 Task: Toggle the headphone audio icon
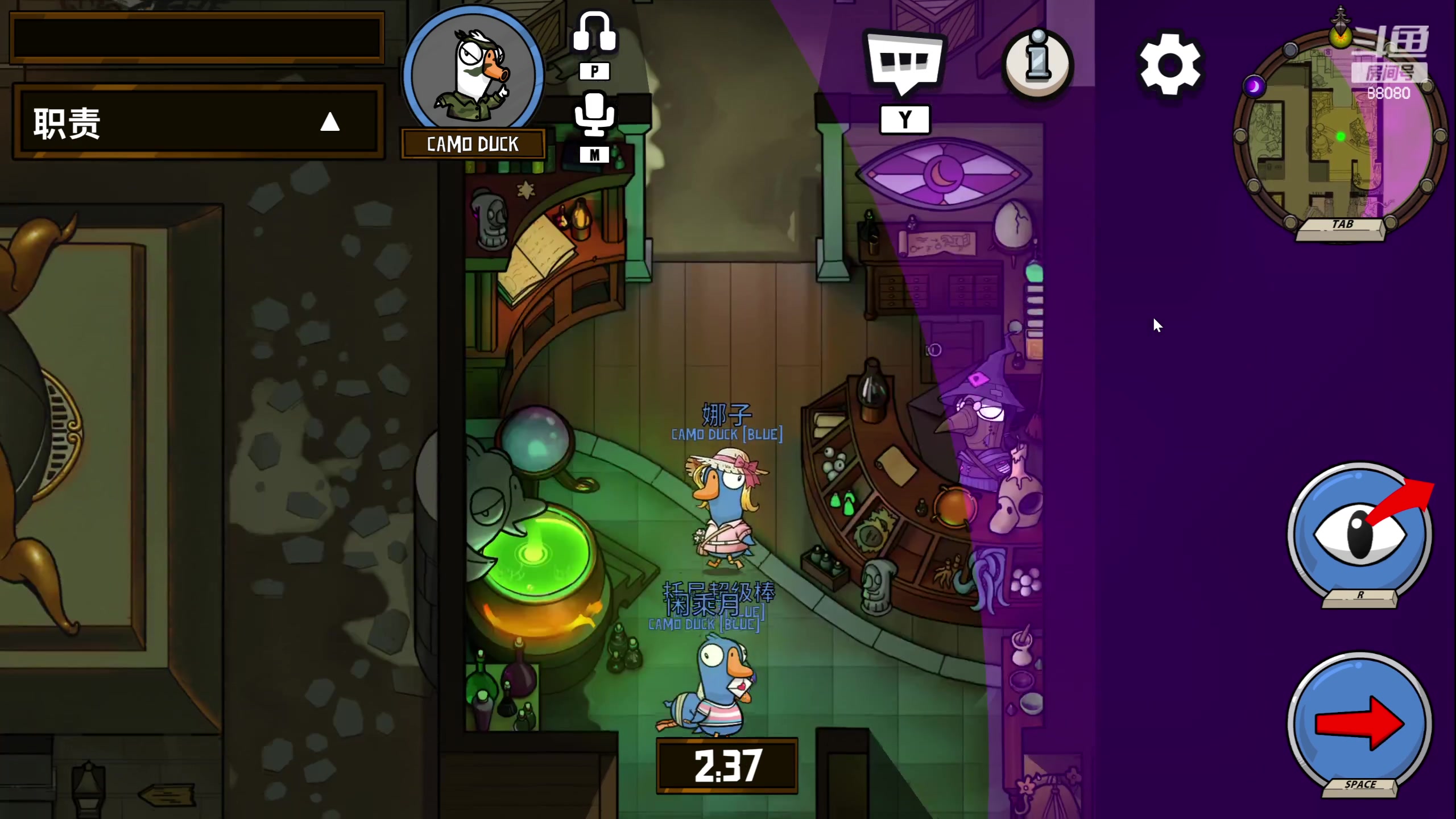(x=594, y=33)
